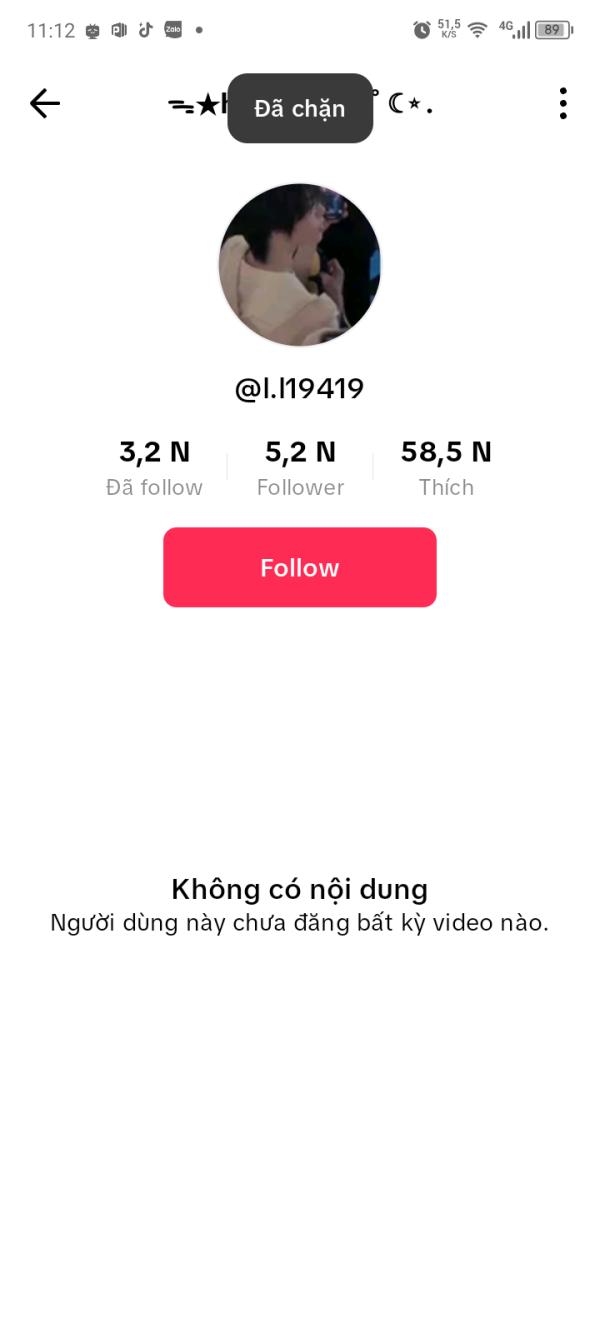View the profile picture of @l.l19419

point(300,265)
